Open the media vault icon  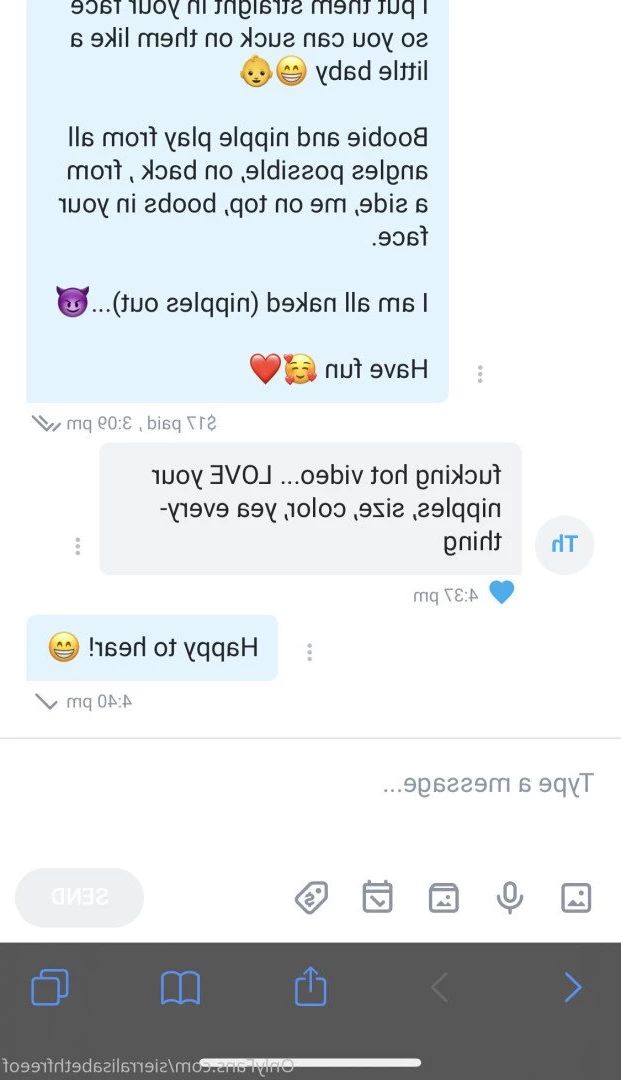444,897
